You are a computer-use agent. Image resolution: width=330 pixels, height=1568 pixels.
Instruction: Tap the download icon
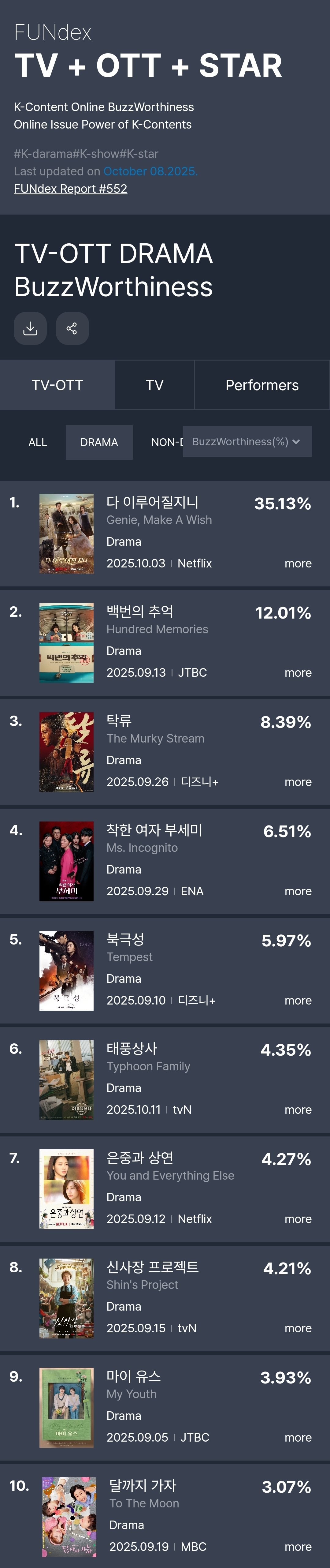[30, 328]
